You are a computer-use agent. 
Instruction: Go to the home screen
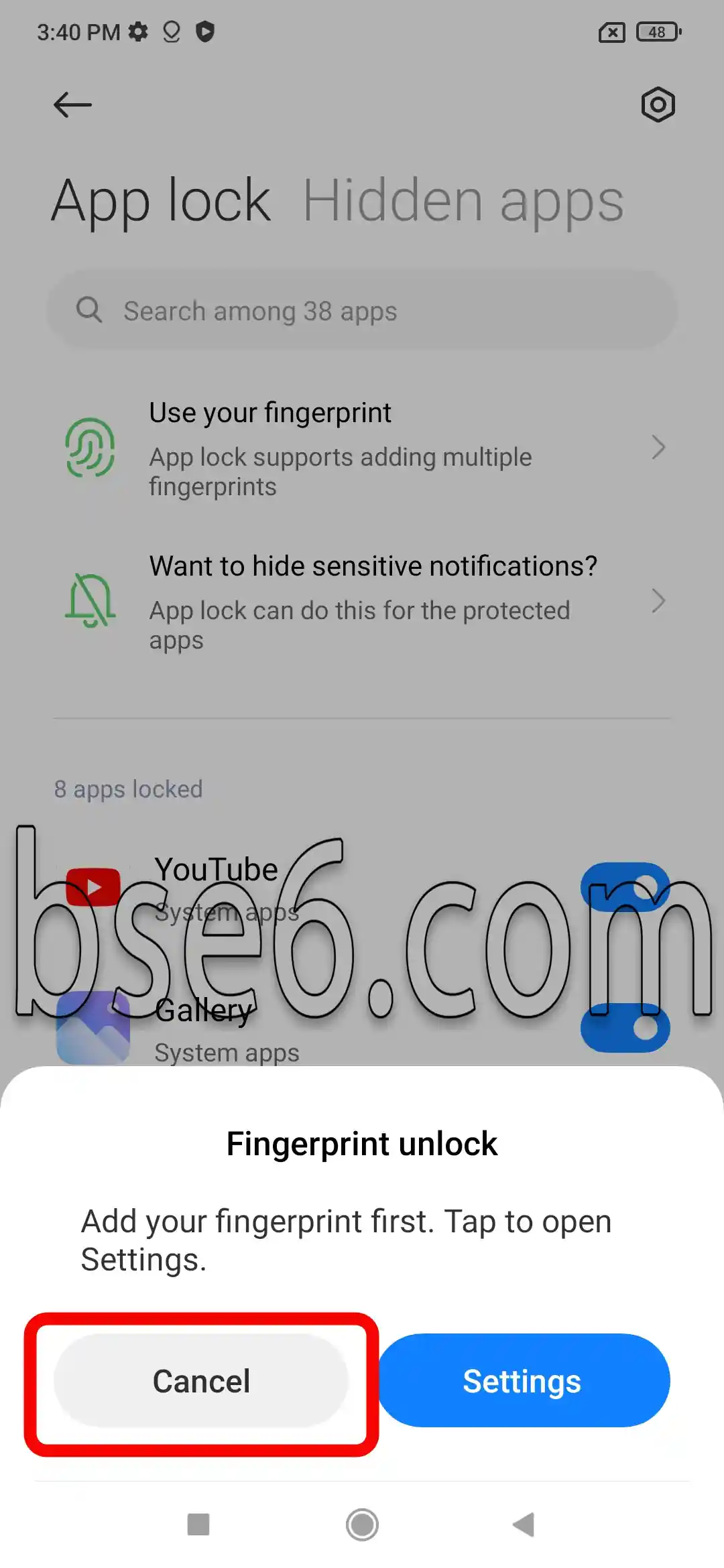tap(362, 1524)
